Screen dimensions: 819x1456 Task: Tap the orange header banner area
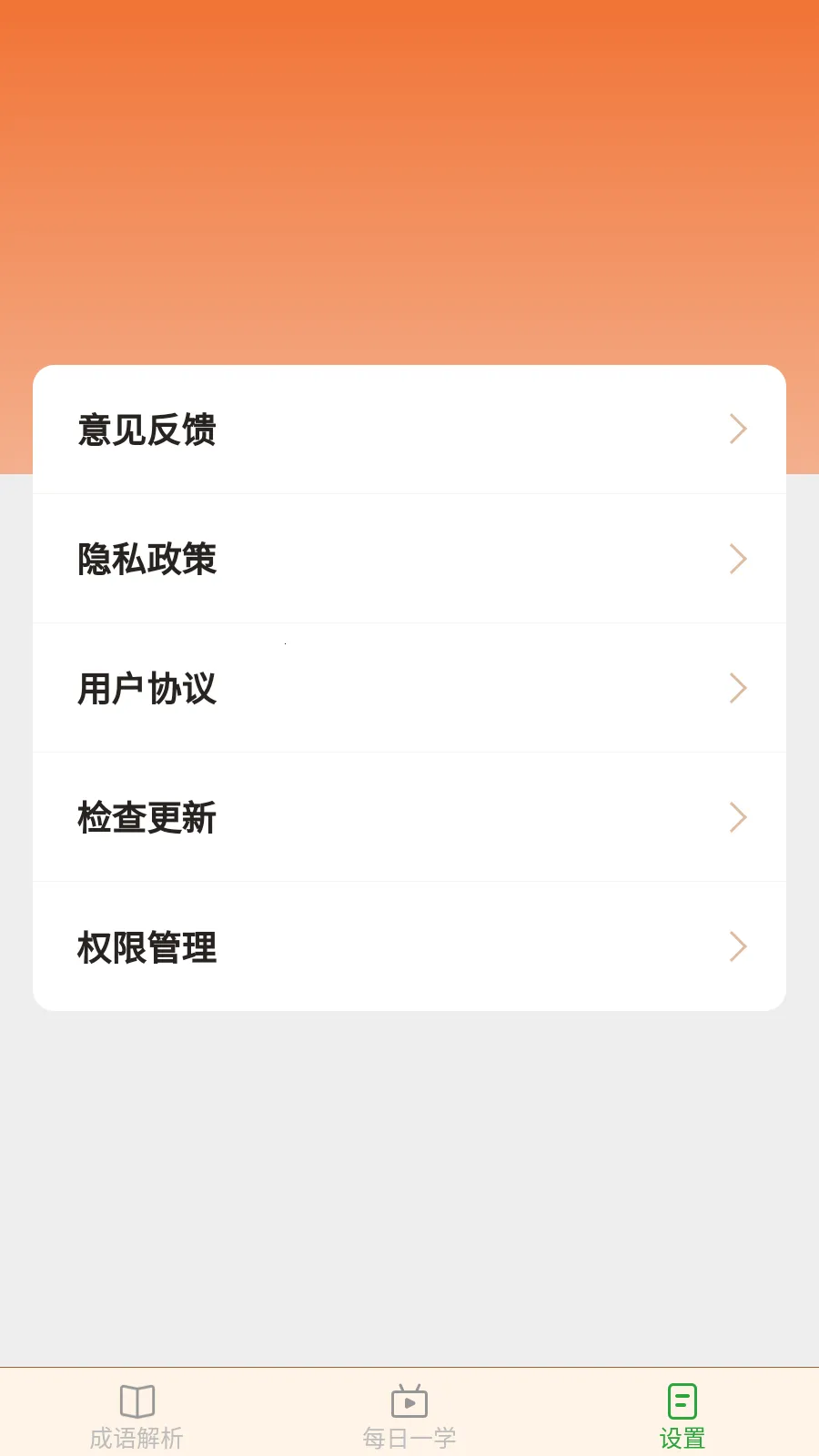coord(409,182)
